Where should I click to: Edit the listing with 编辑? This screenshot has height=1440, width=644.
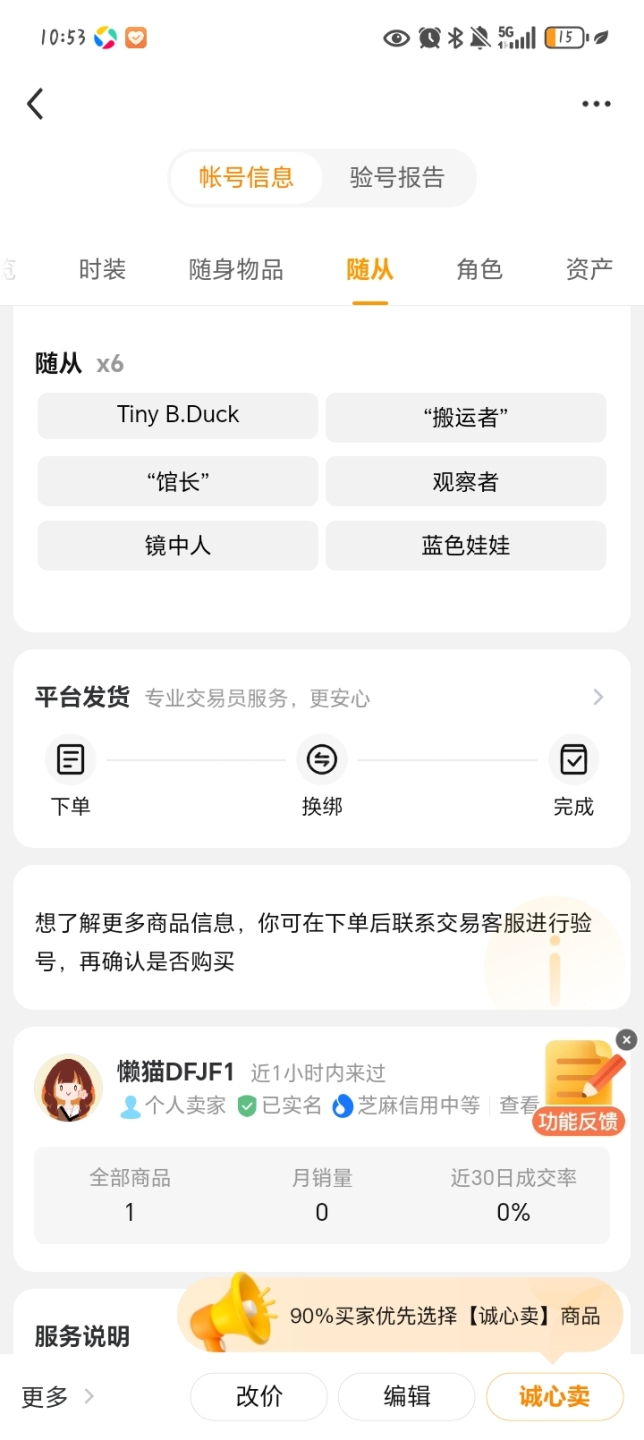click(406, 1397)
